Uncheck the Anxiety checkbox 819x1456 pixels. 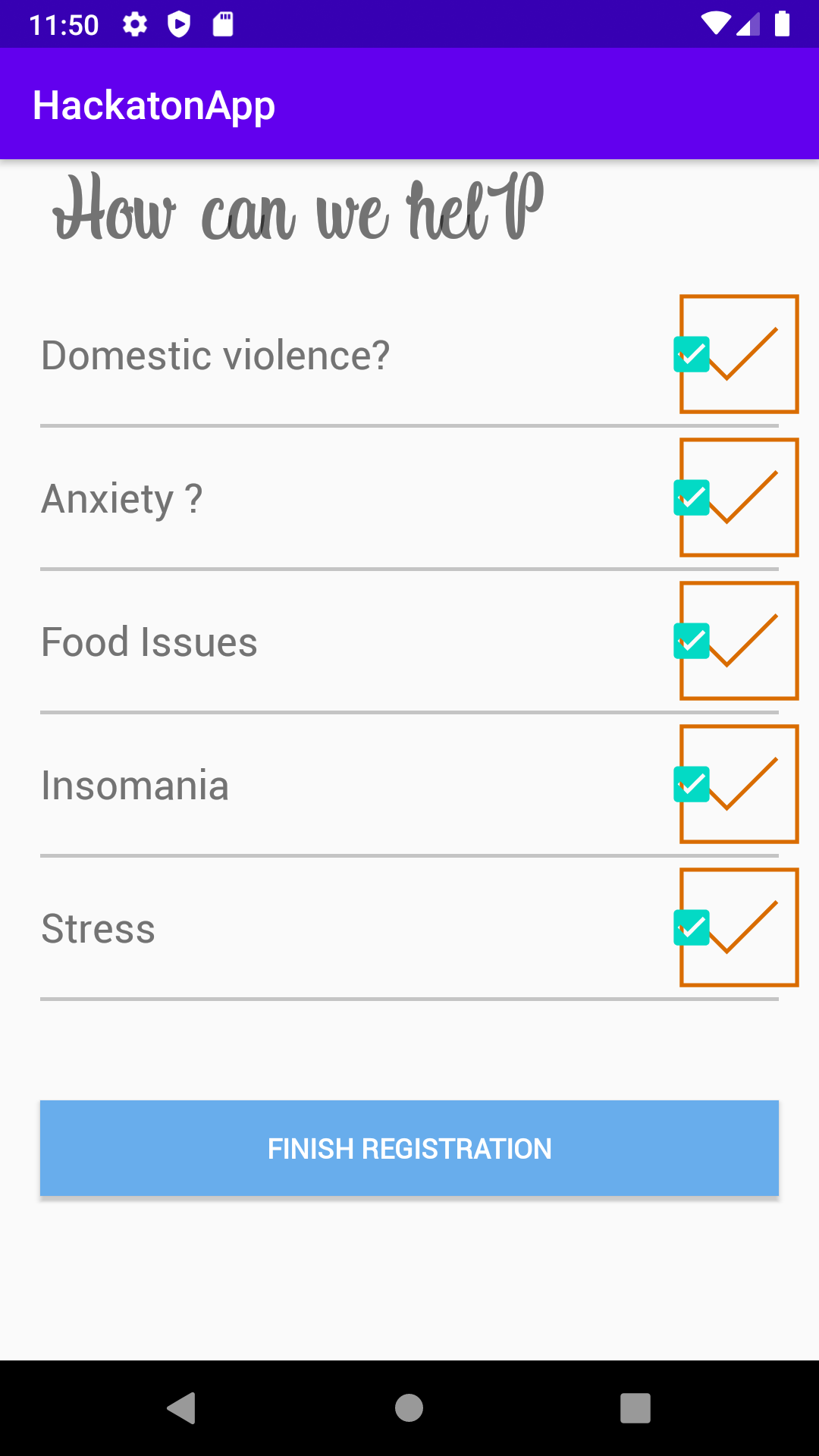tap(692, 497)
